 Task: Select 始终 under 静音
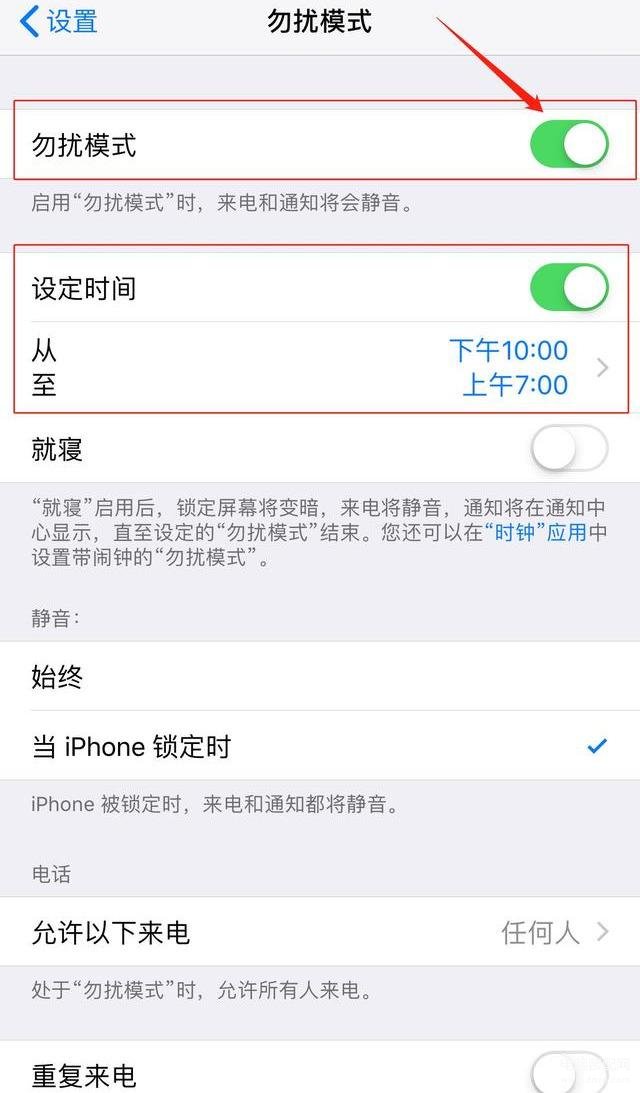320,677
